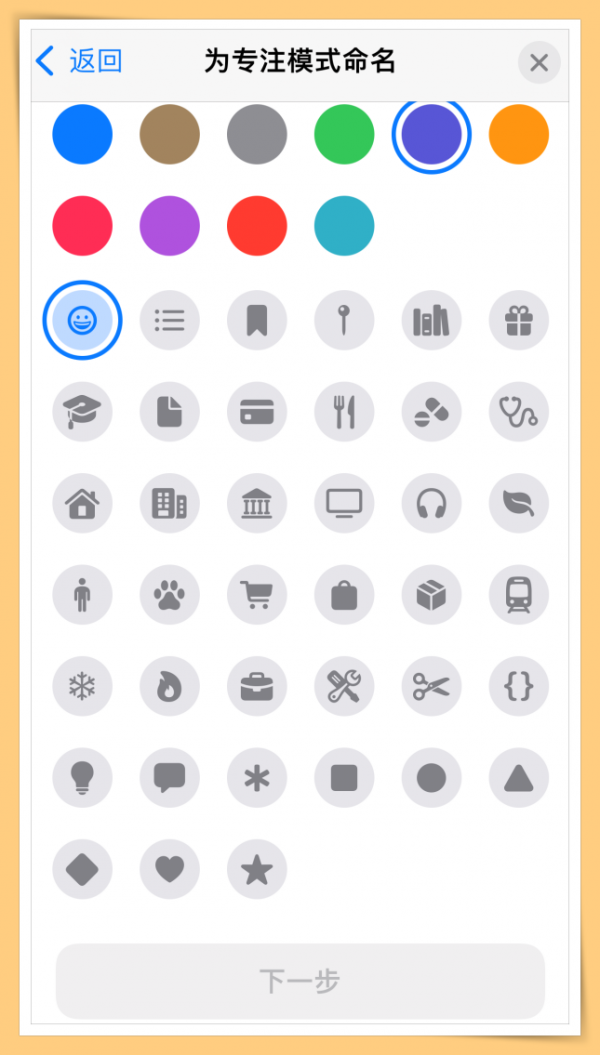Choose the house icon
The image size is (600, 1055).
(x=82, y=503)
